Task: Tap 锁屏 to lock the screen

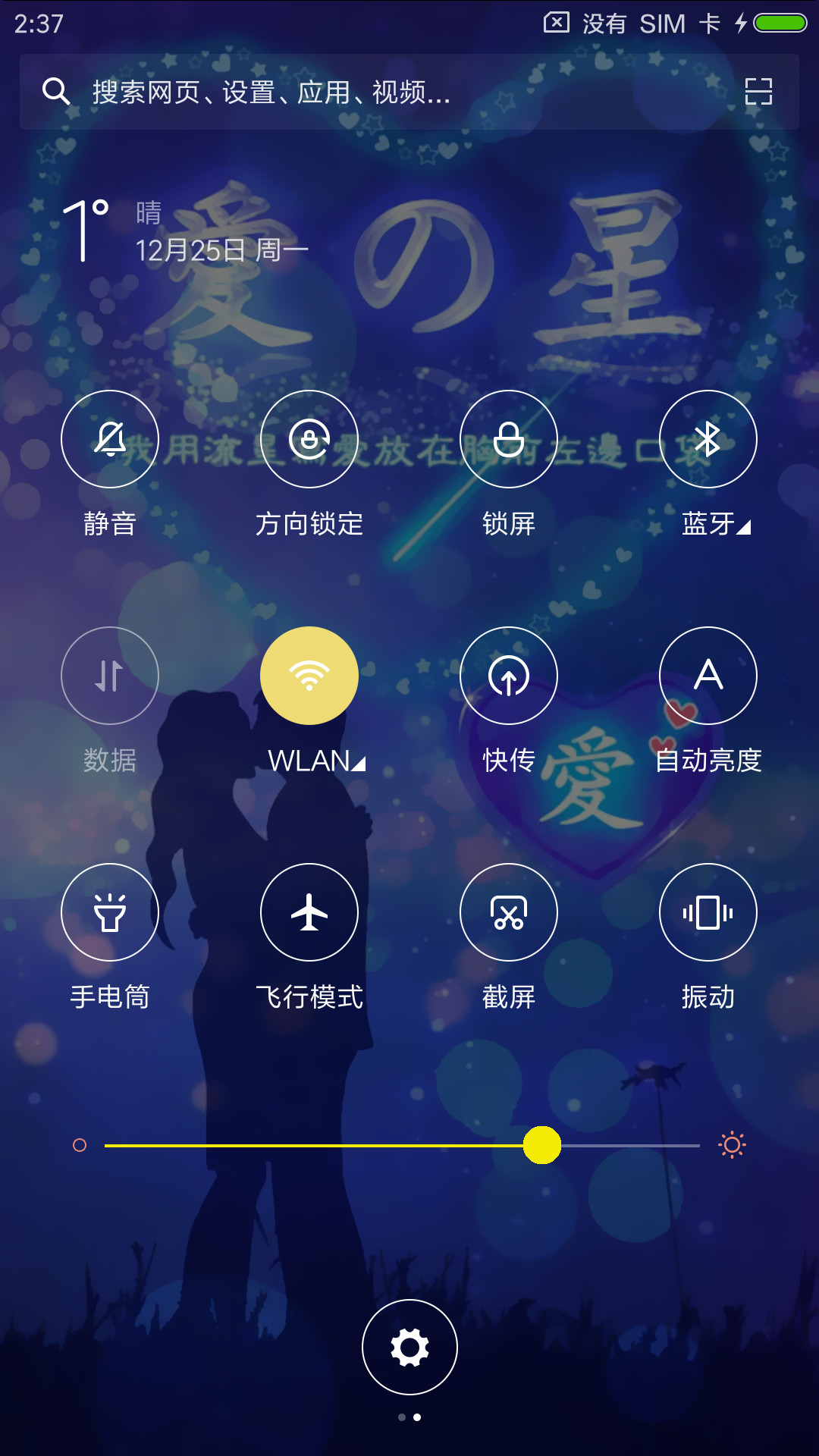Action: click(509, 439)
